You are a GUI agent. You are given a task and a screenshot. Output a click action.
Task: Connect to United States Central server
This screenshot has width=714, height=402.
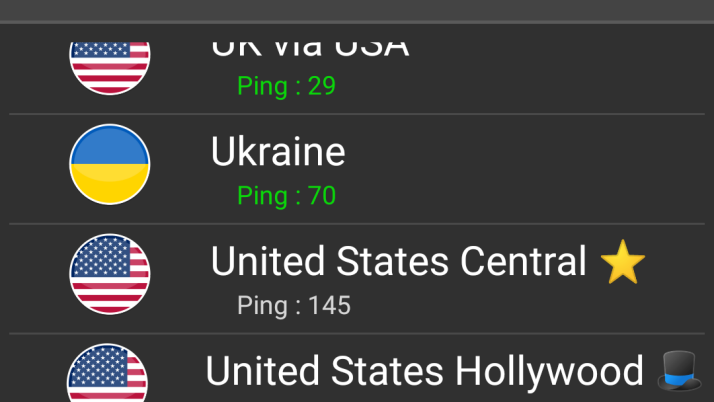coord(398,276)
